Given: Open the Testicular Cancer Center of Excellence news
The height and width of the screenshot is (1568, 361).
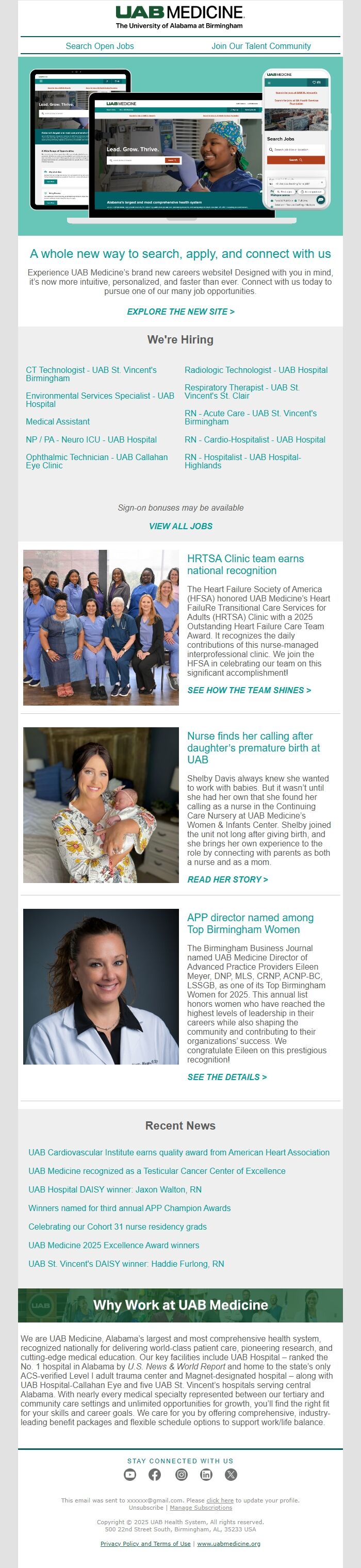Looking at the screenshot, I should coord(156,1171).
